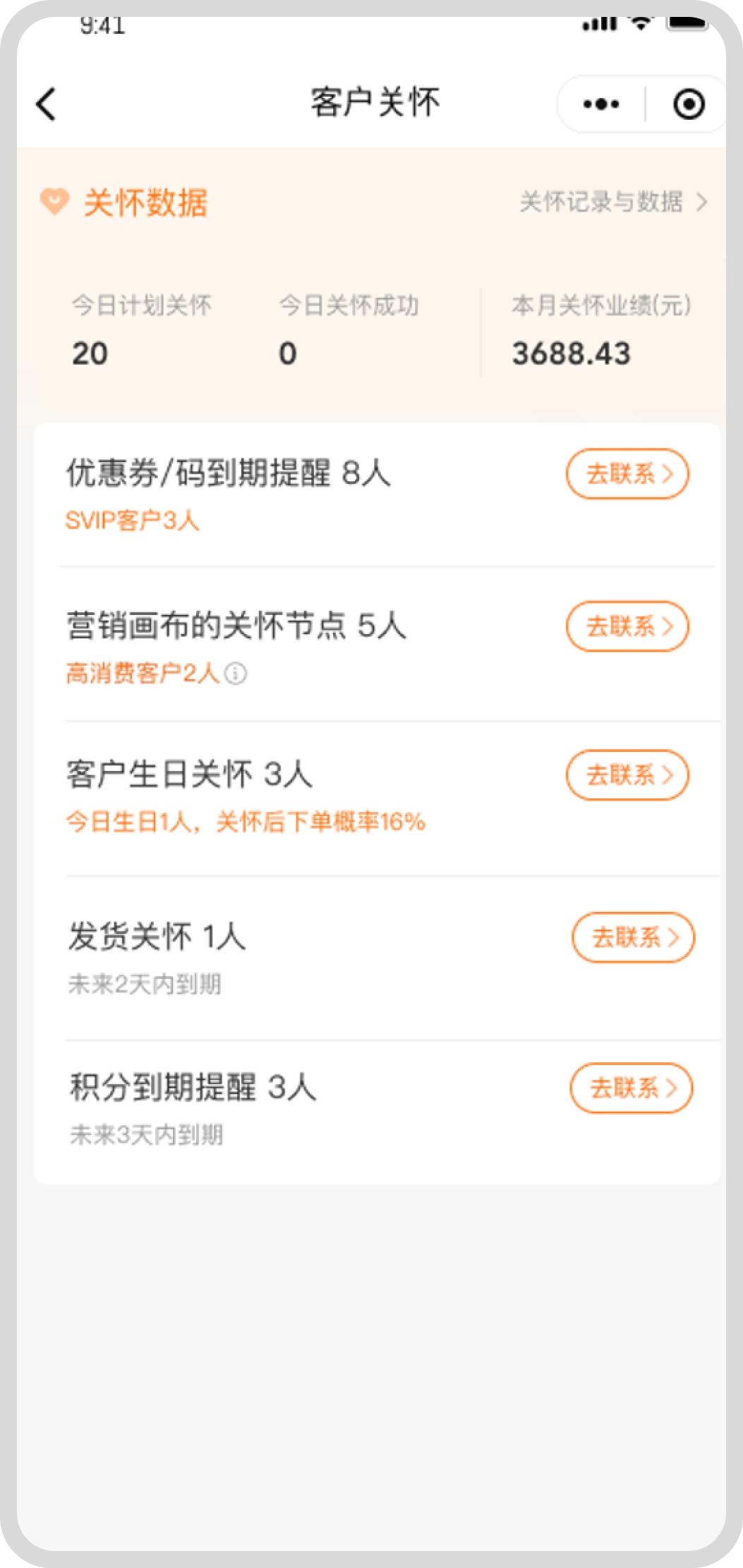The image size is (743, 1568).
Task: Tap 去联系 for 优惠券/码到期提醒
Action: 627,473
